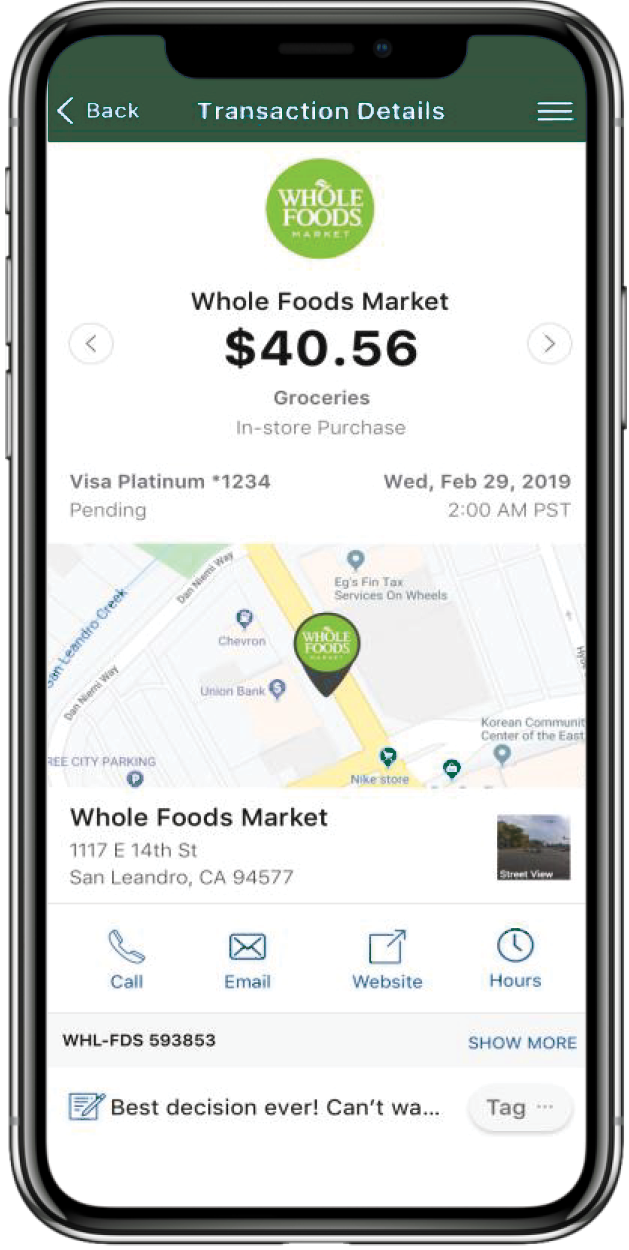Open the hamburger menu
This screenshot has width=629, height=1250.
[x=555, y=111]
